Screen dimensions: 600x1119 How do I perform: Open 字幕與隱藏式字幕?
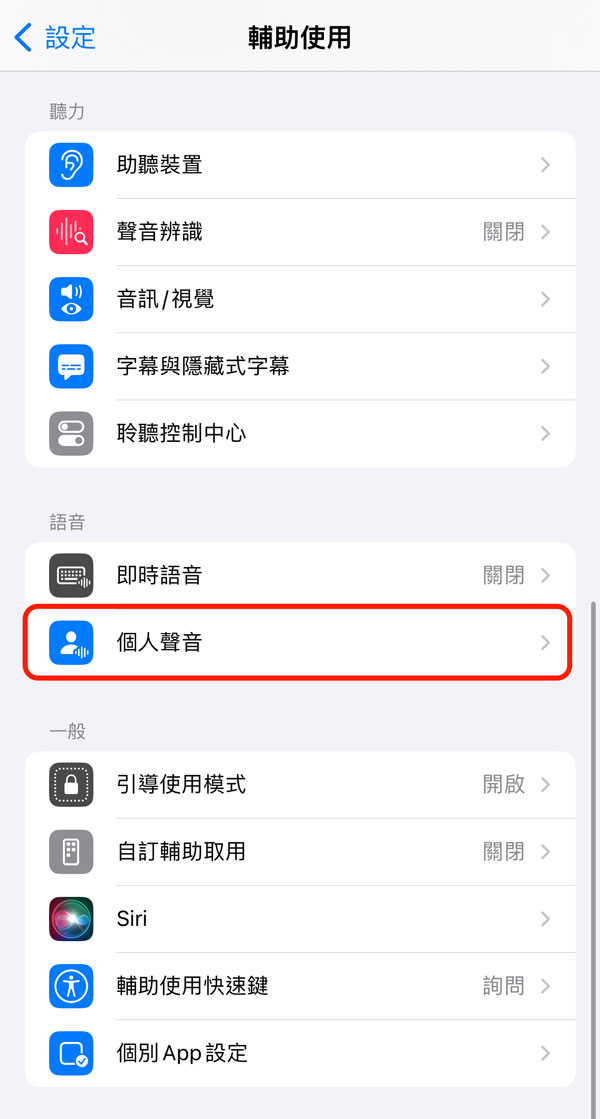(300, 366)
